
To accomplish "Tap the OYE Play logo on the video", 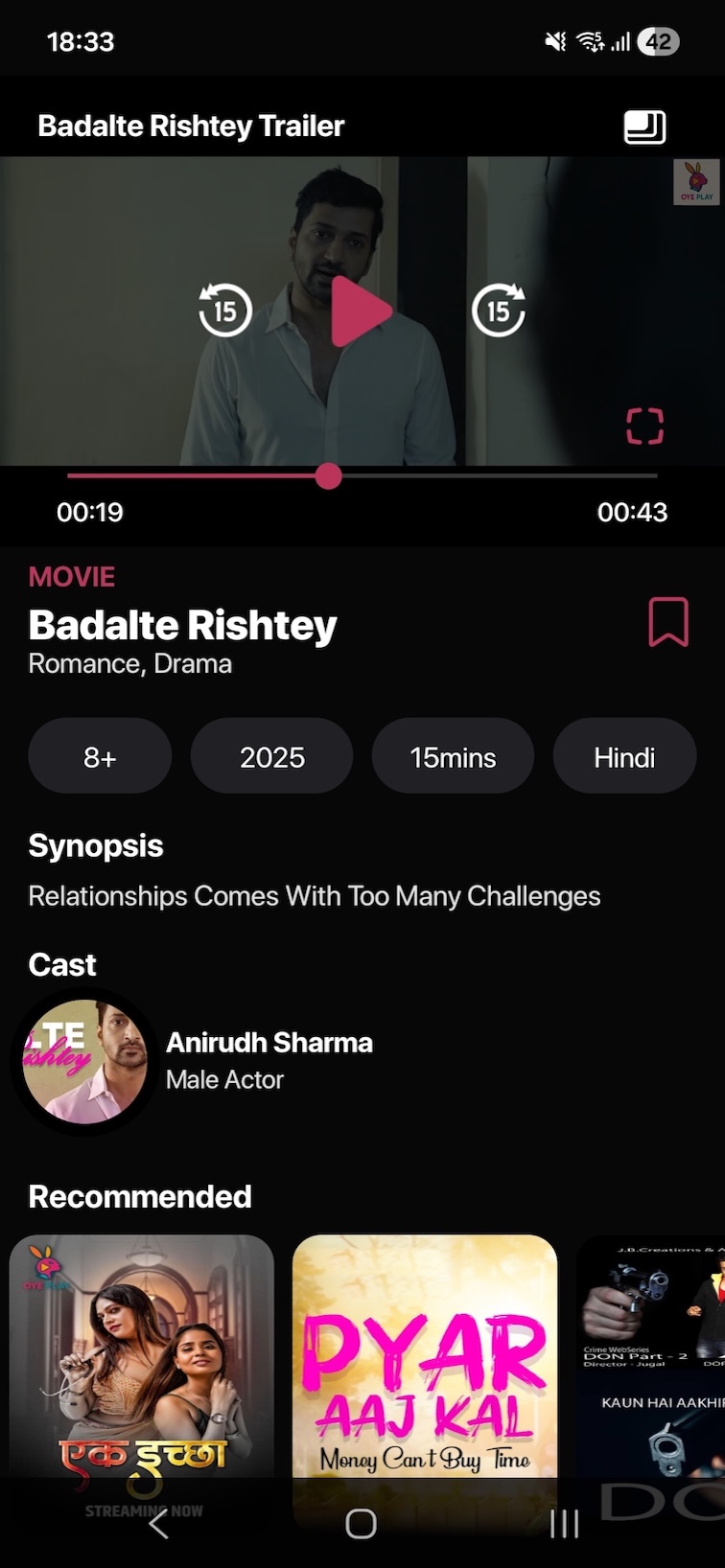I will tap(695, 183).
